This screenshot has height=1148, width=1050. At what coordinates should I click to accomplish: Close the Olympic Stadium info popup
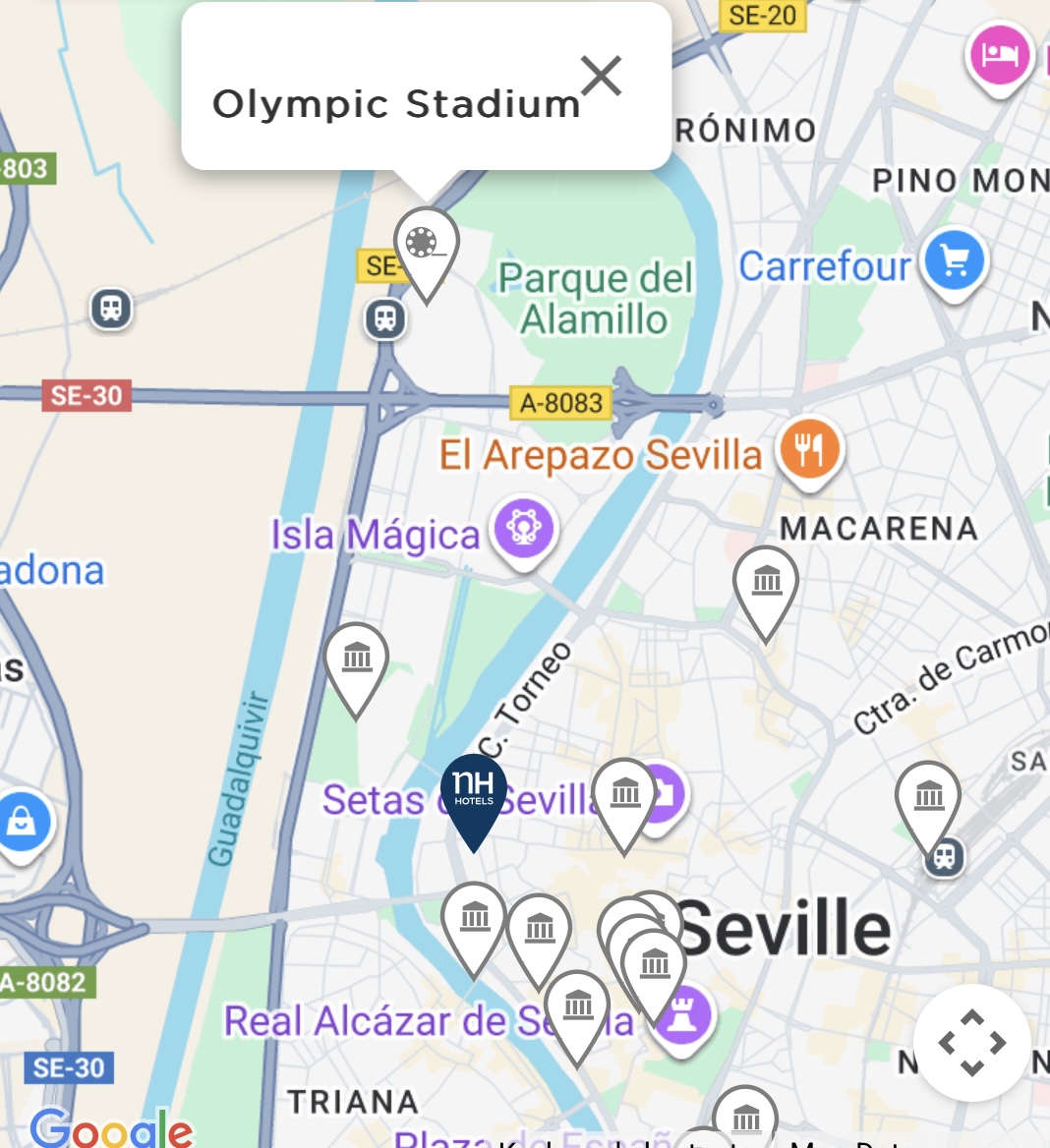(601, 76)
